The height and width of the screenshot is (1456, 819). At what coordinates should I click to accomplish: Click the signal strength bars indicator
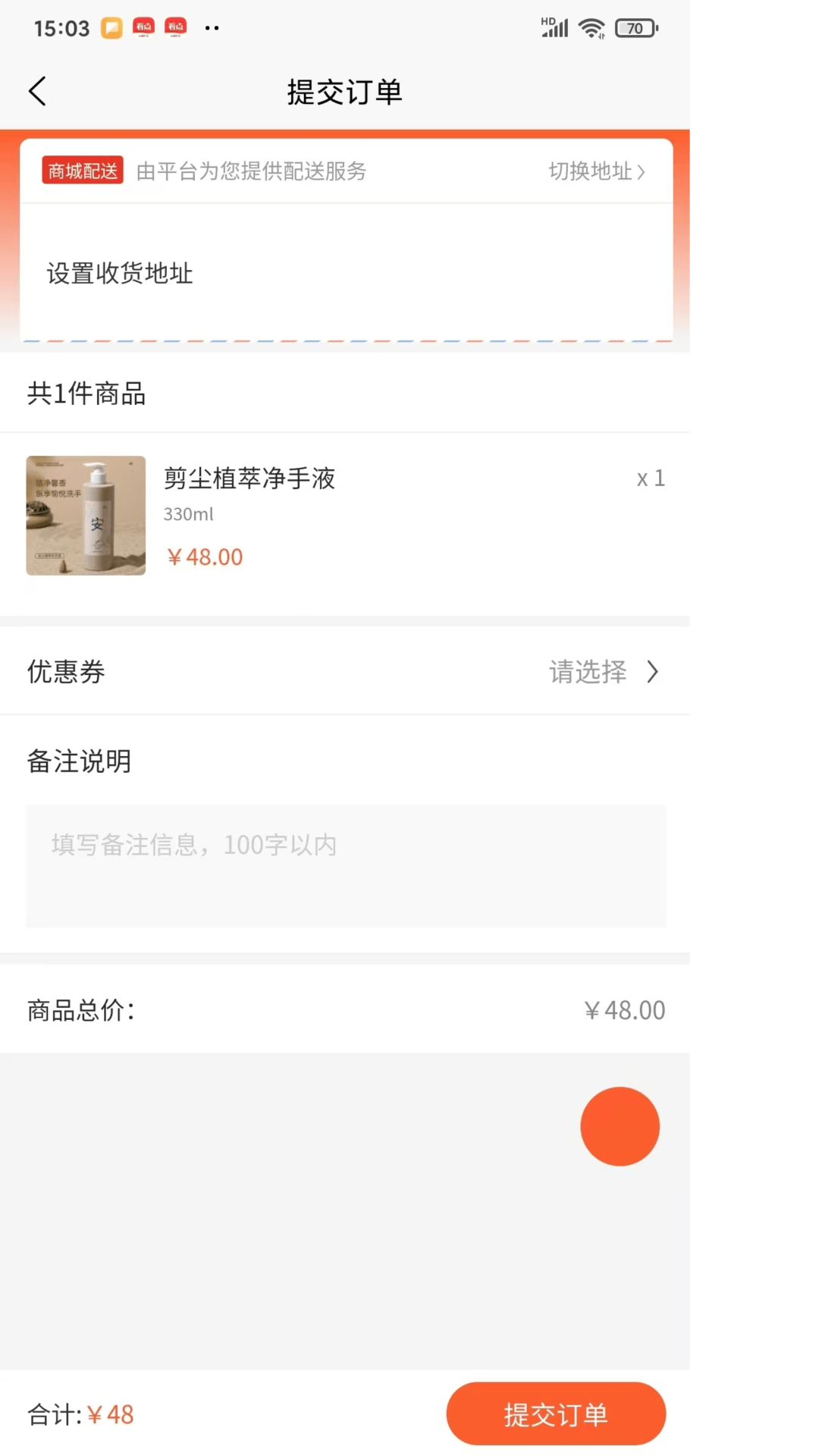click(x=554, y=30)
